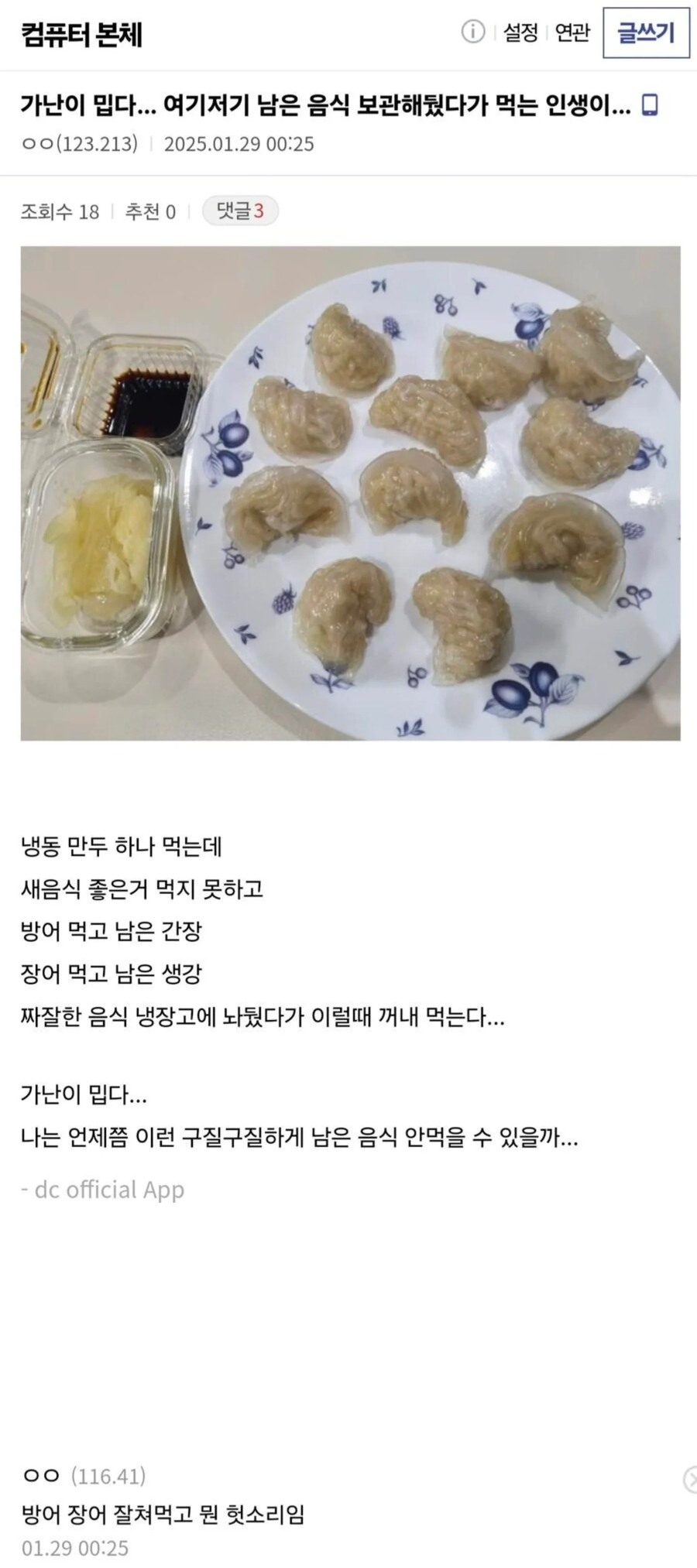Viewport: 697px width, 1568px height.
Task: Tap 글쓰기 to write a post
Action: click(646, 33)
